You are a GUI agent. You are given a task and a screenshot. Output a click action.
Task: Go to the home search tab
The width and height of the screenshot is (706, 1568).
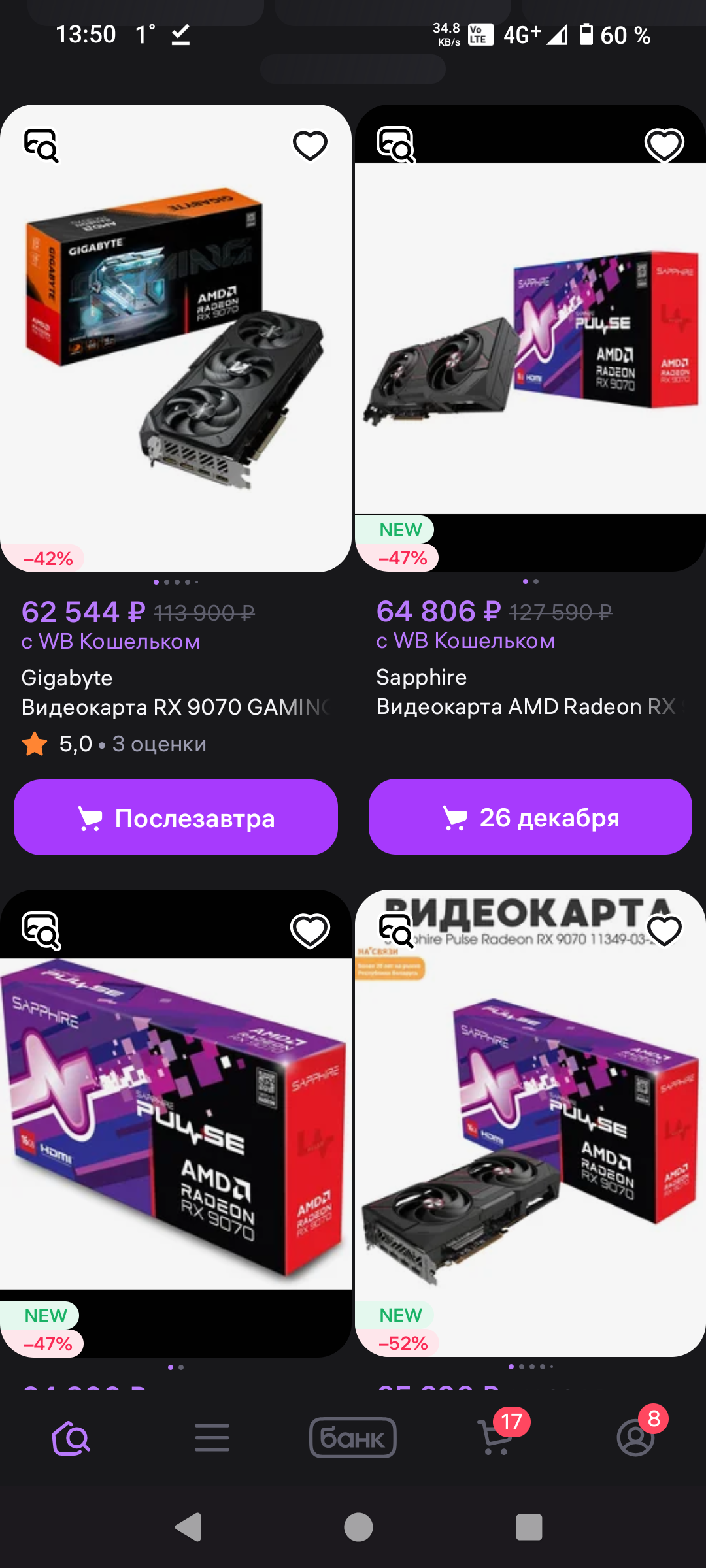coord(71,1438)
